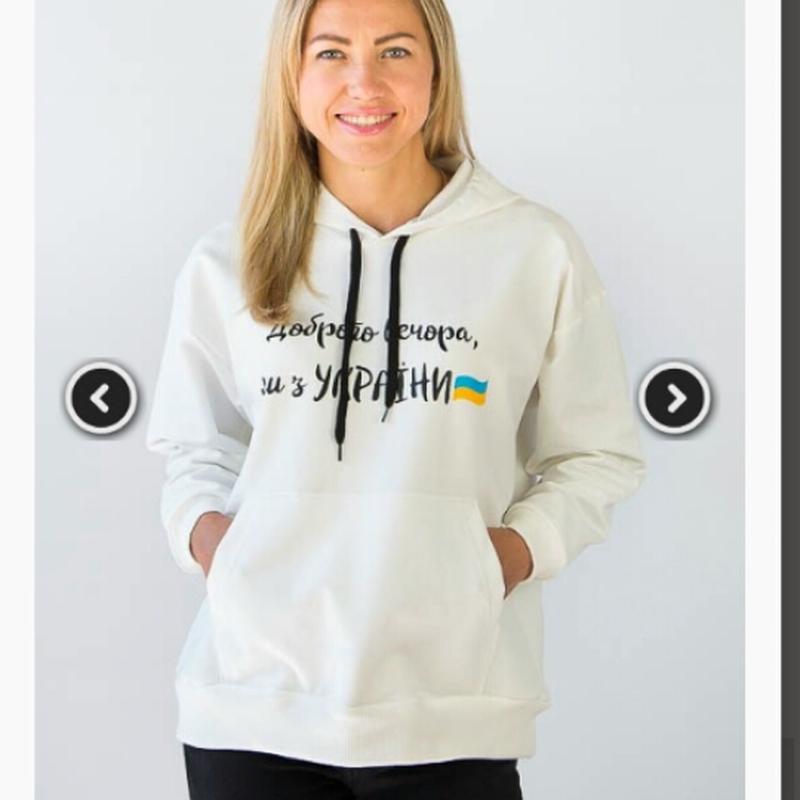Go to the previous product photo
Viewport: 800px width, 800px height.
(x=101, y=398)
